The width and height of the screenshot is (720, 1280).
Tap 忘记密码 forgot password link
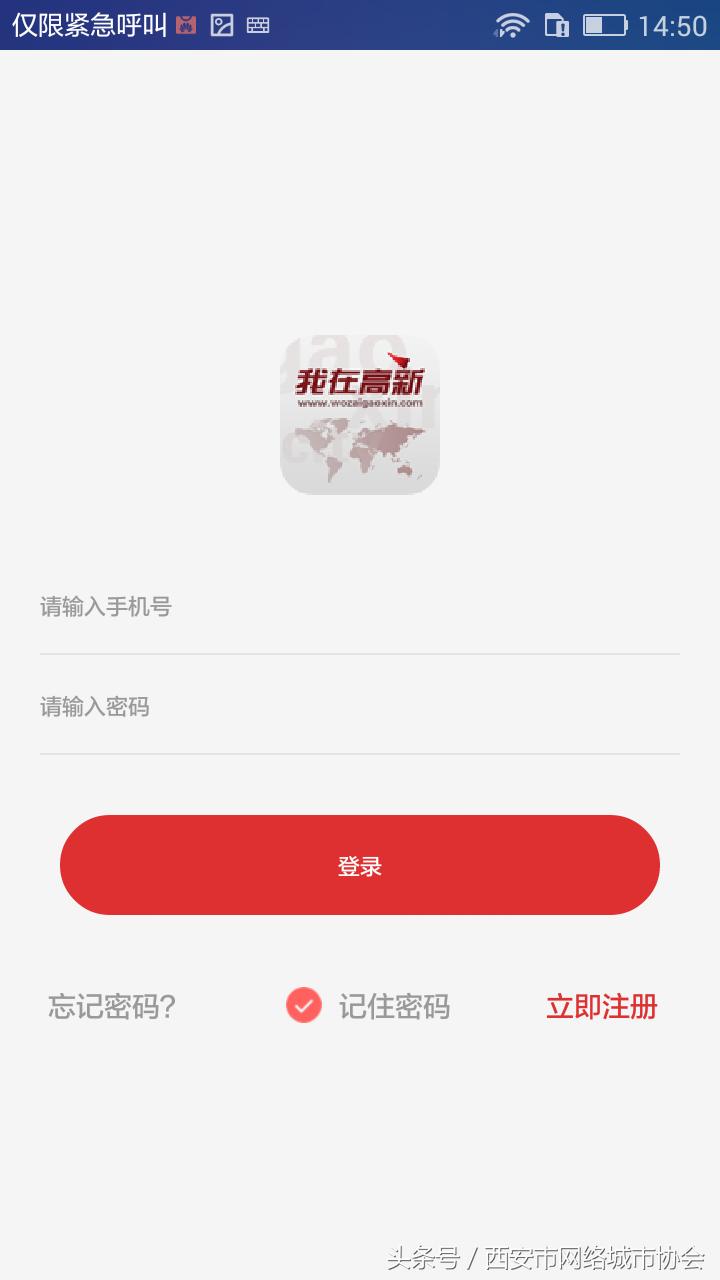110,1007
